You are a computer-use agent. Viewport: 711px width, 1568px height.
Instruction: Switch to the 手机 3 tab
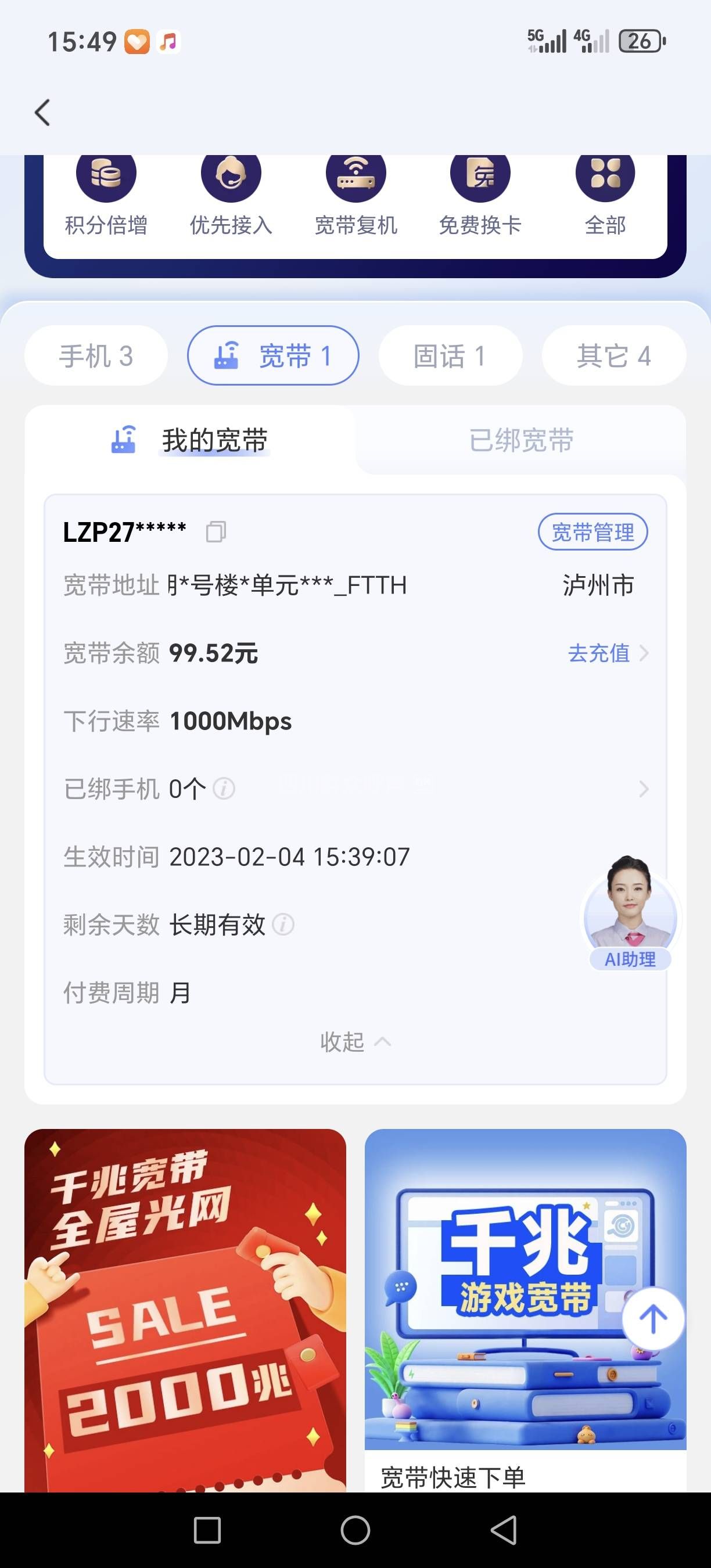pos(96,355)
